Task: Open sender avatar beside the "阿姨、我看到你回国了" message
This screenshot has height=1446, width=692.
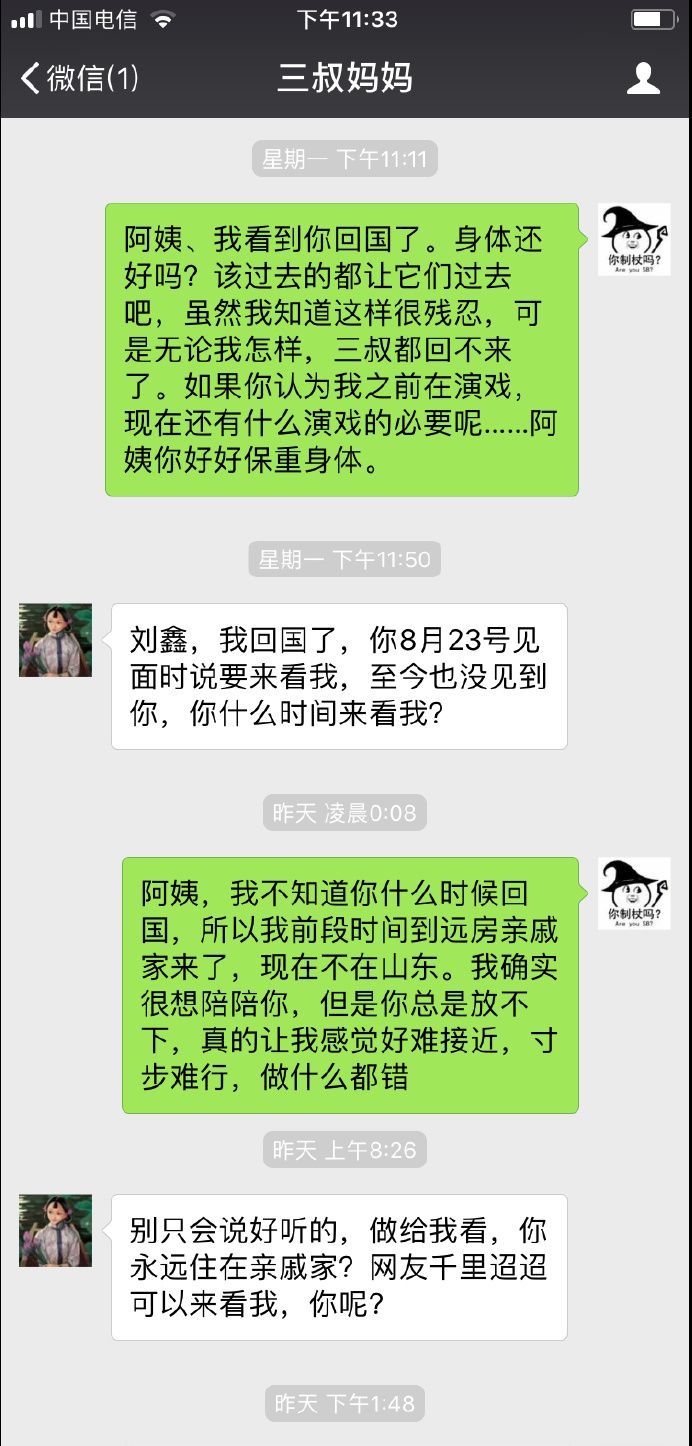Action: 634,240
